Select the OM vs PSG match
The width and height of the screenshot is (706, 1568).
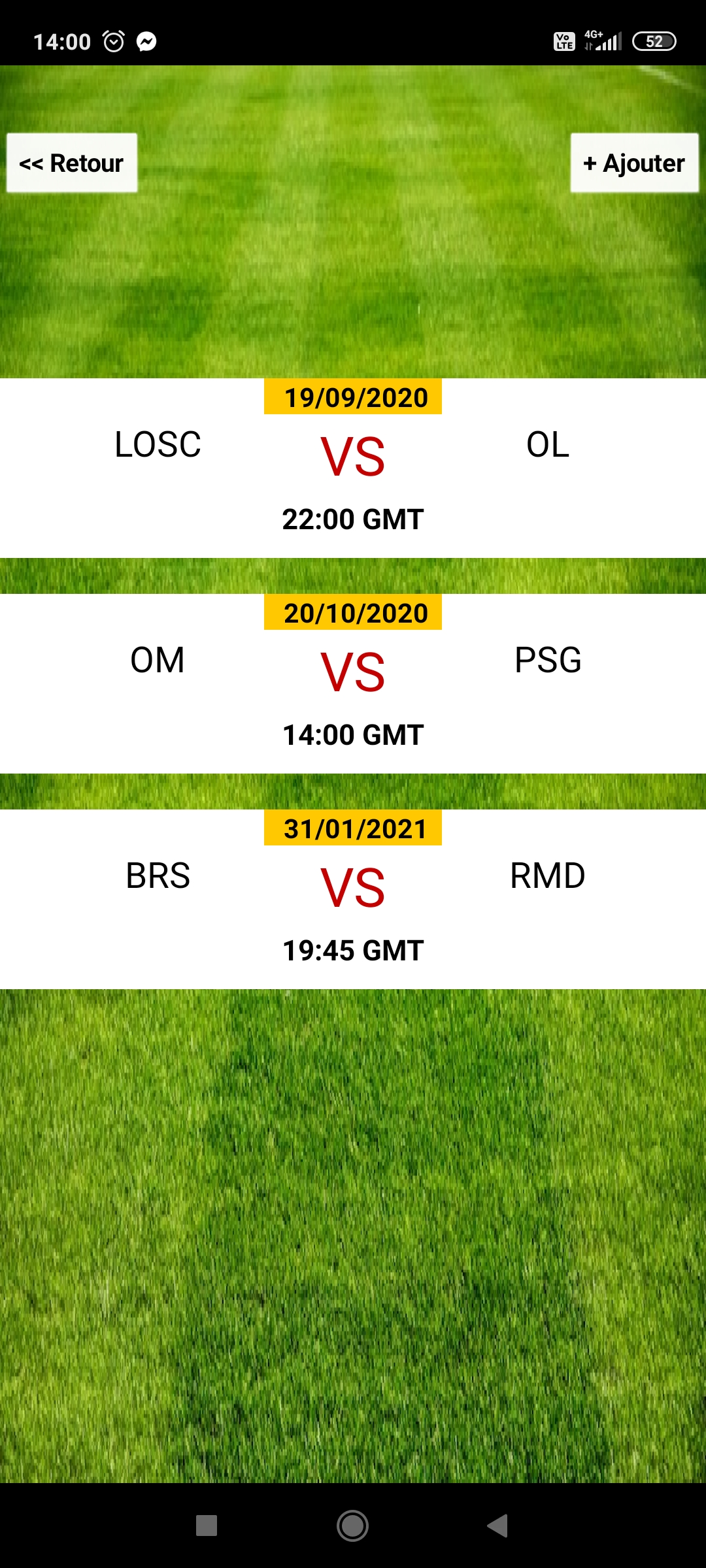353,683
